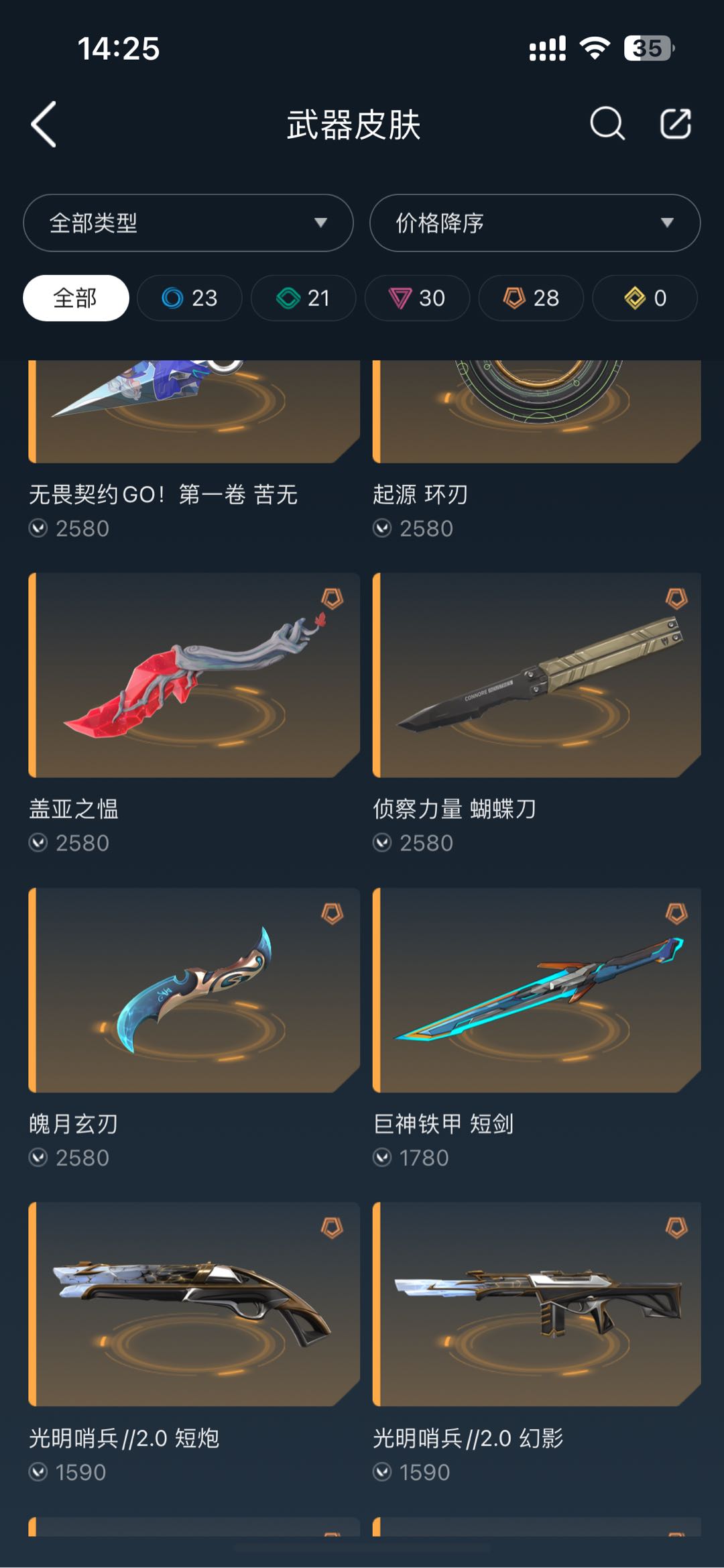
Task: Filter by the pink tier chip showing 30
Action: click(x=417, y=298)
